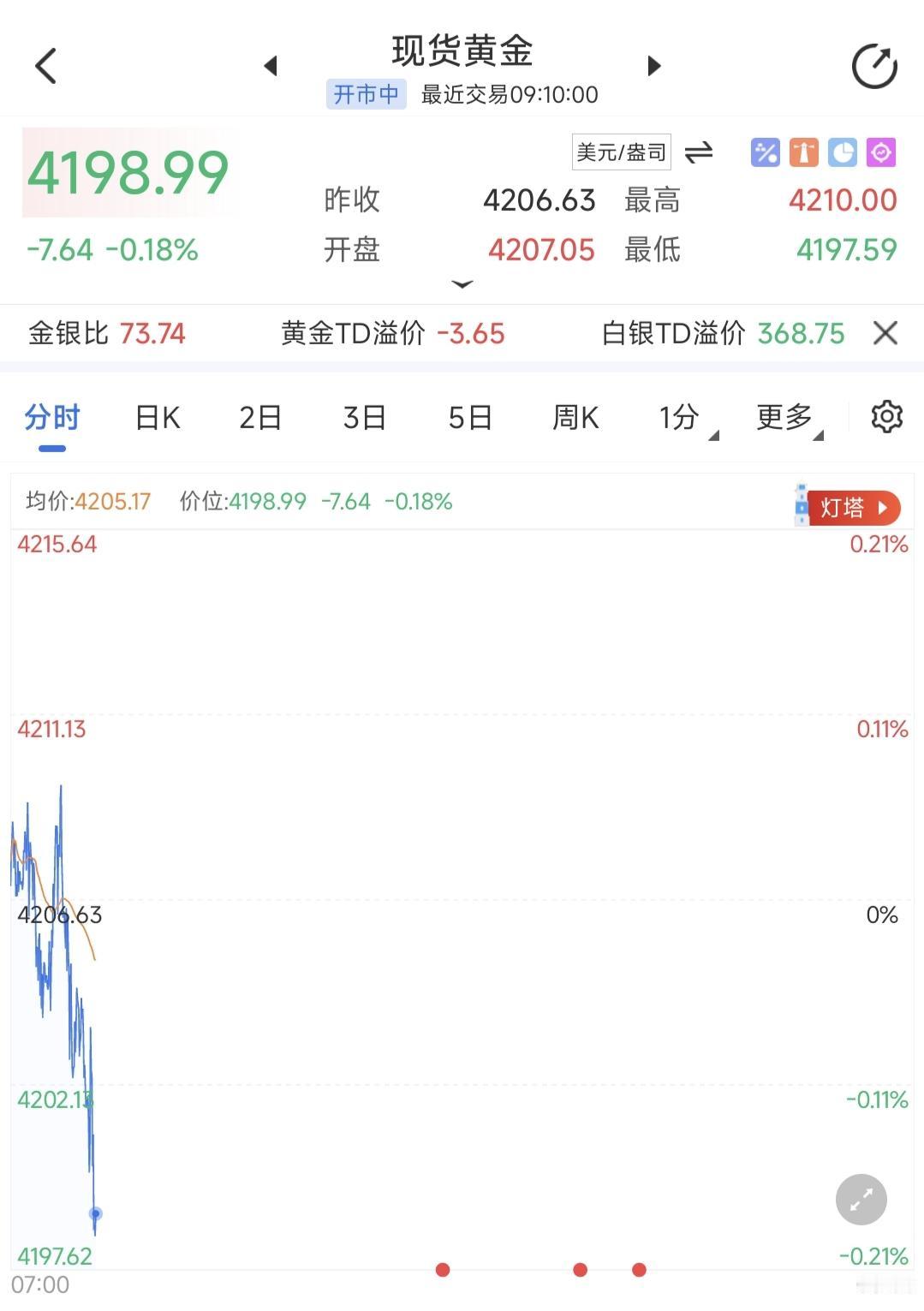
Task: Open the gold-silver ratio percent icon
Action: (765, 152)
